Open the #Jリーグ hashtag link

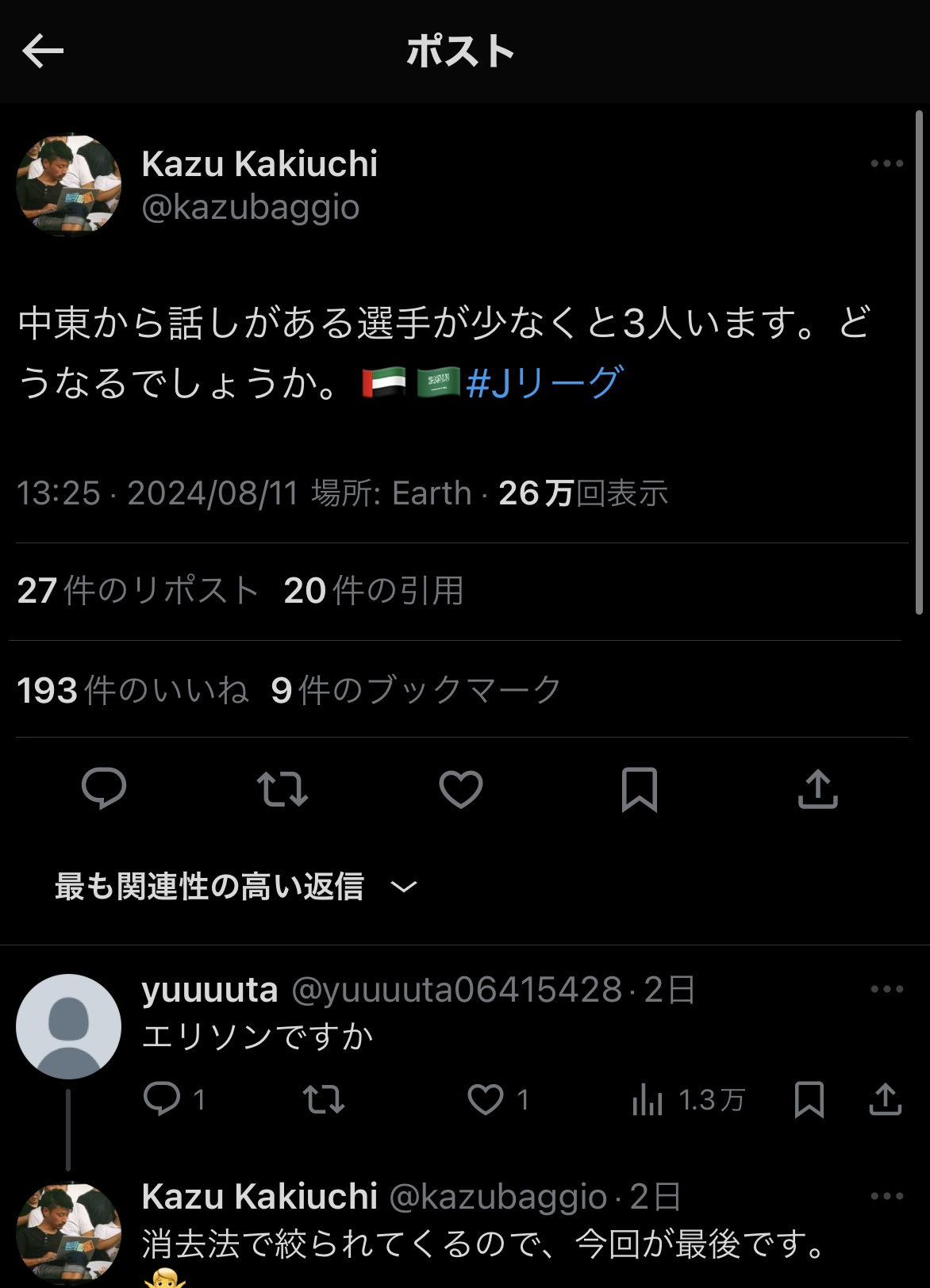click(x=545, y=383)
